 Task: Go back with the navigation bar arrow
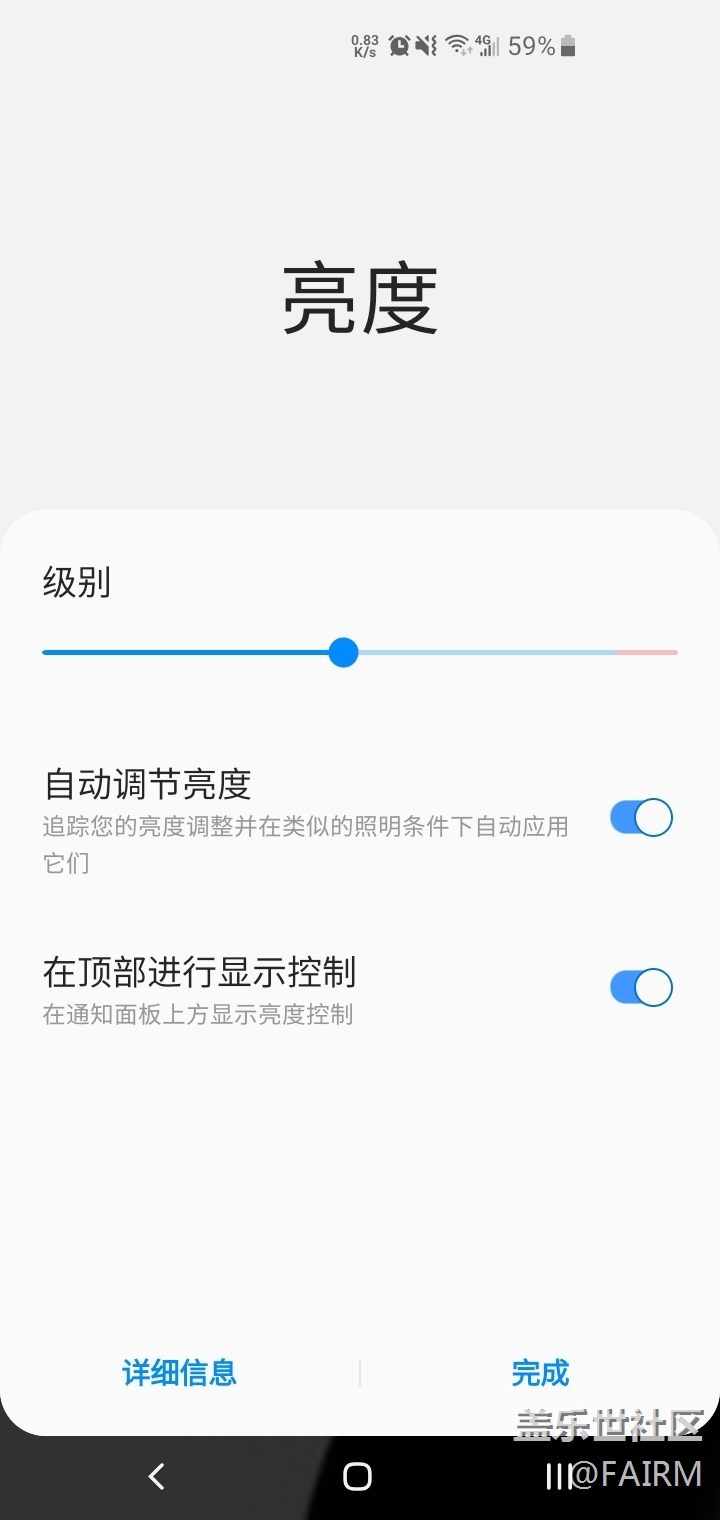click(x=156, y=1476)
